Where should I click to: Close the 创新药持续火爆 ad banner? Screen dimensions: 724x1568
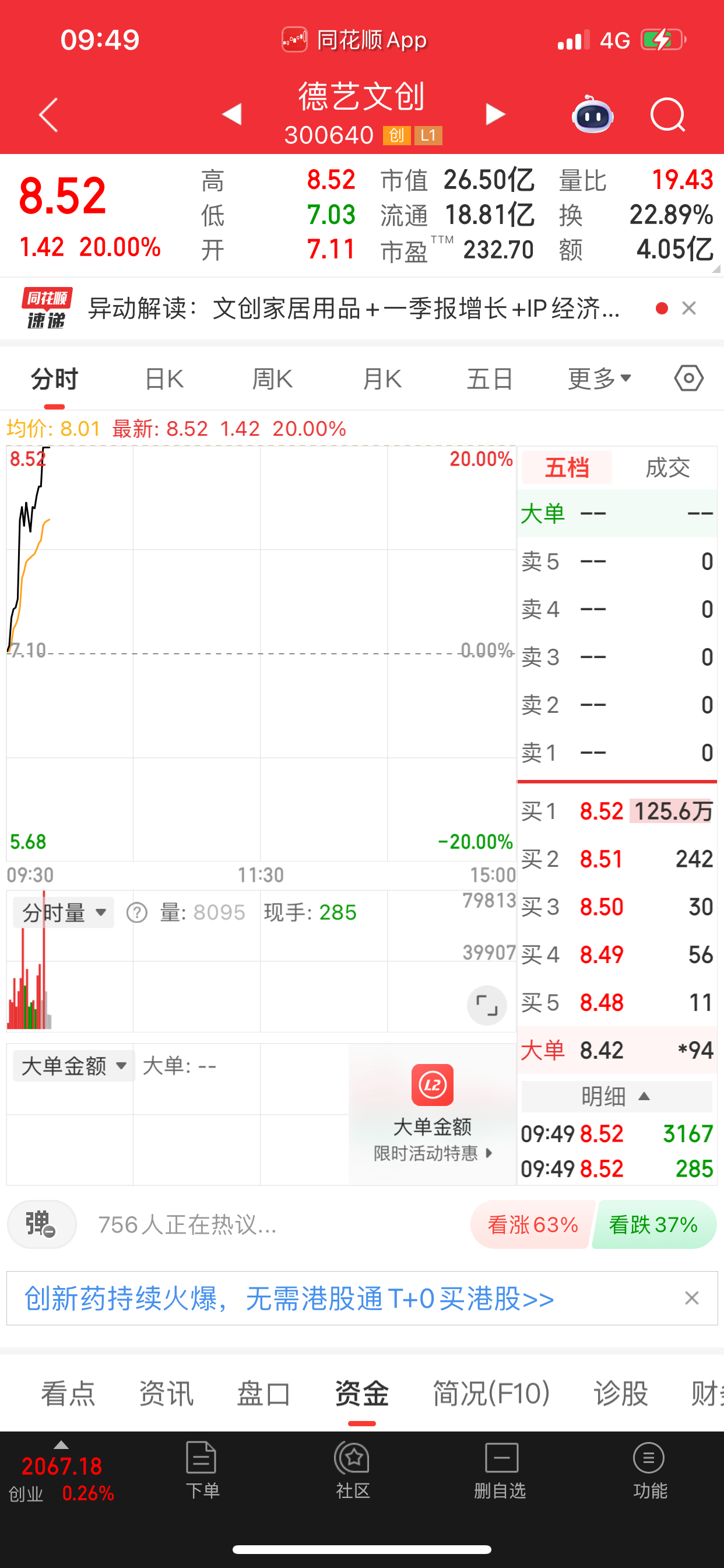692,1298
